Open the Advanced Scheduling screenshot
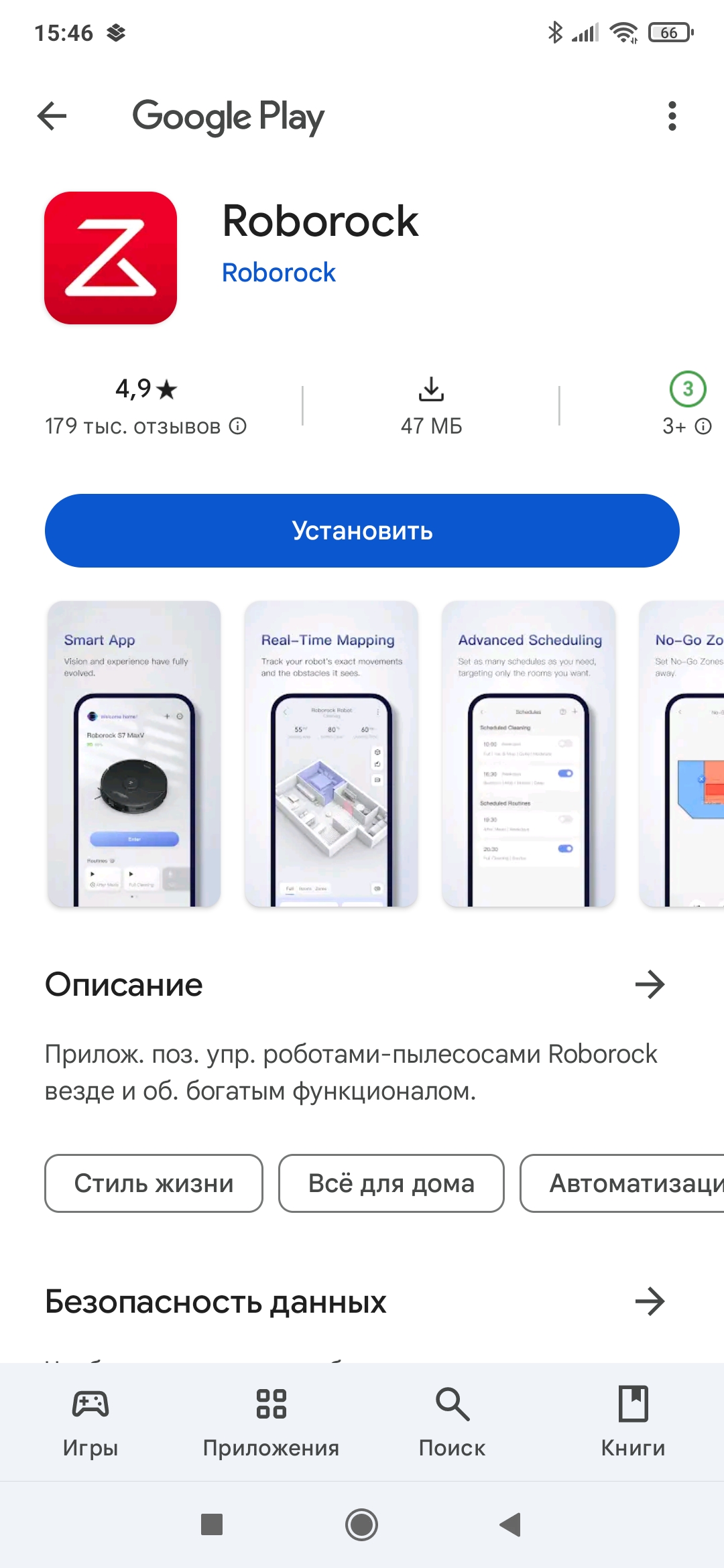 528,754
